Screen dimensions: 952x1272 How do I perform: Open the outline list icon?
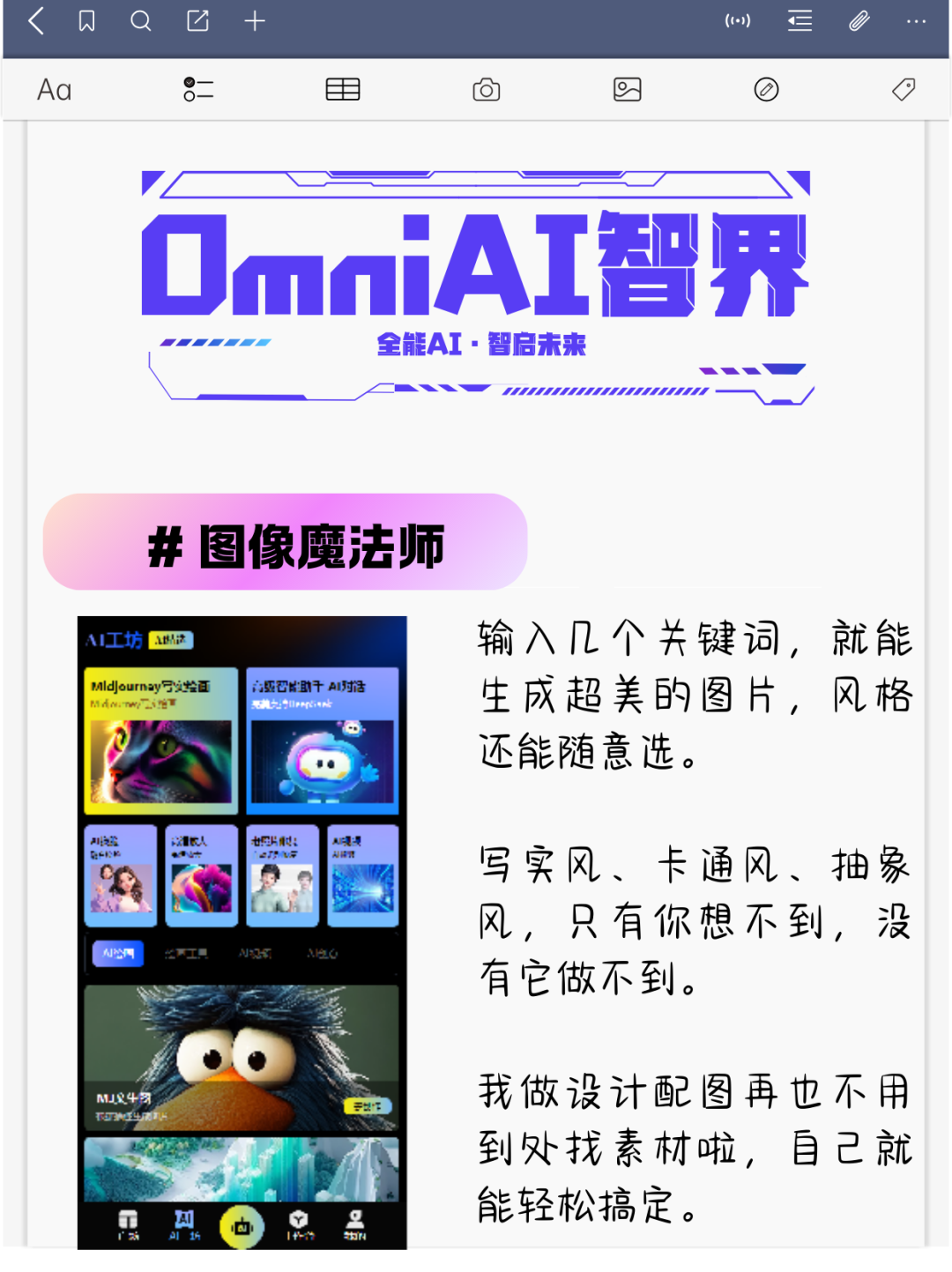[x=800, y=21]
